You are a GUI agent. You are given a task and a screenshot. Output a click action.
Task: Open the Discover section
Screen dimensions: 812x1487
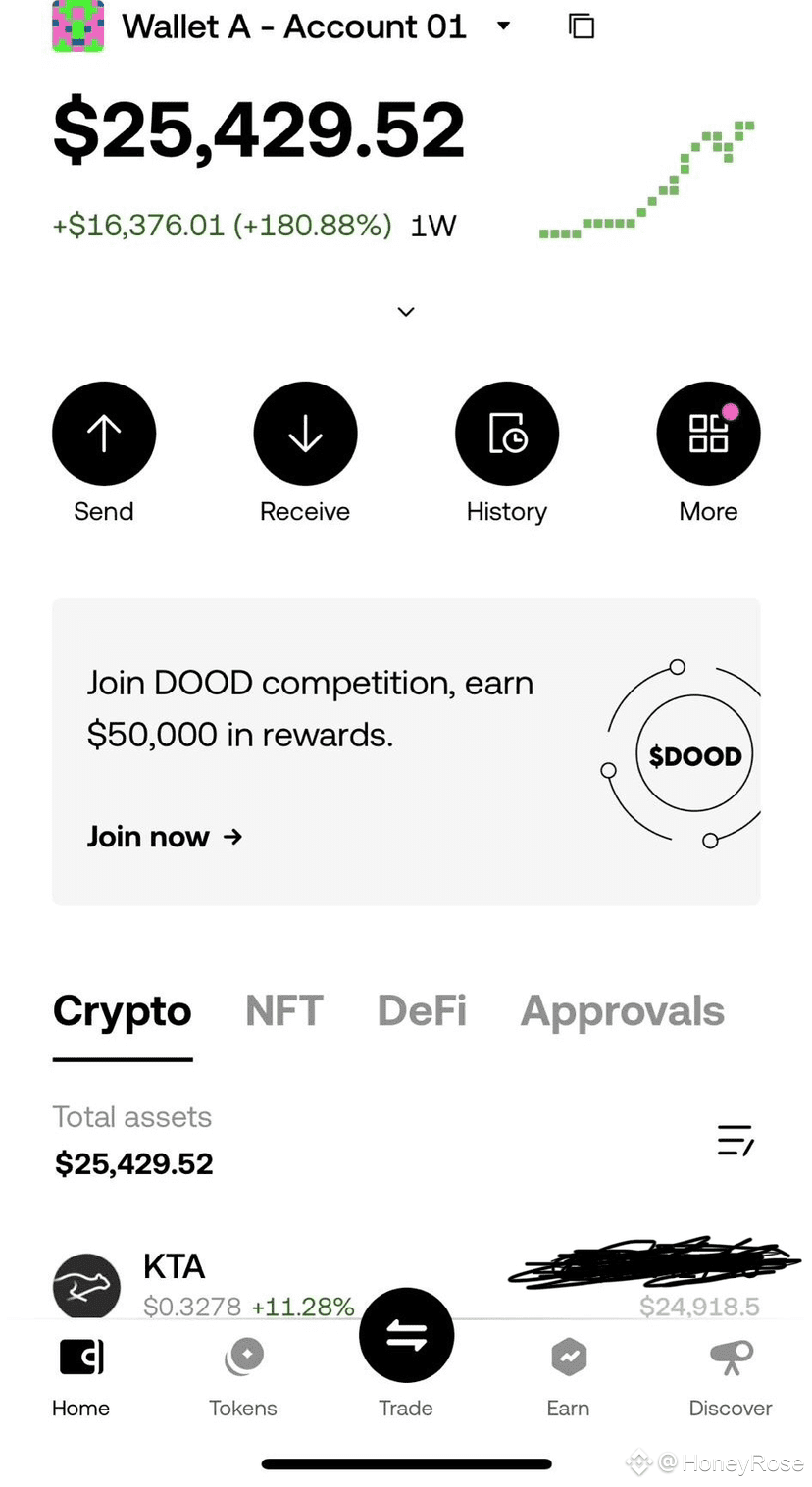click(x=731, y=1373)
